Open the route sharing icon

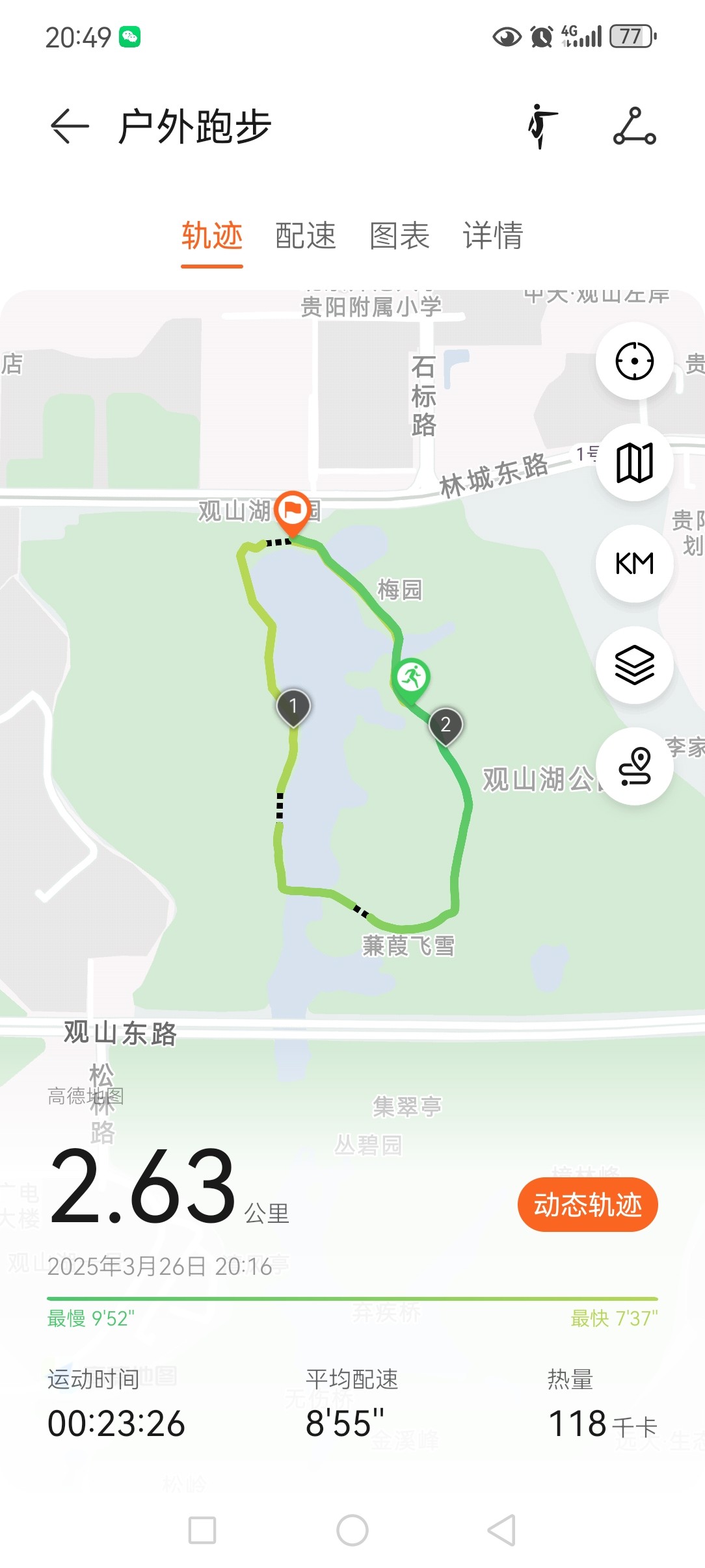point(635,126)
